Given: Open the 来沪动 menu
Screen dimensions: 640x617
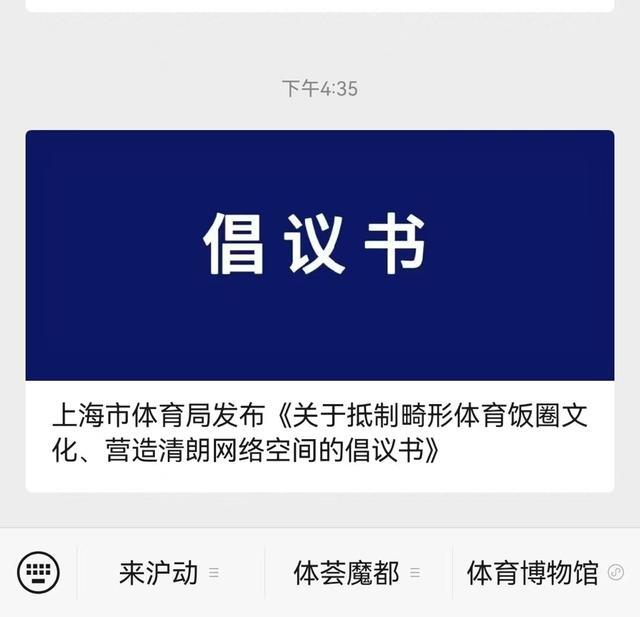Looking at the screenshot, I should click(168, 573).
